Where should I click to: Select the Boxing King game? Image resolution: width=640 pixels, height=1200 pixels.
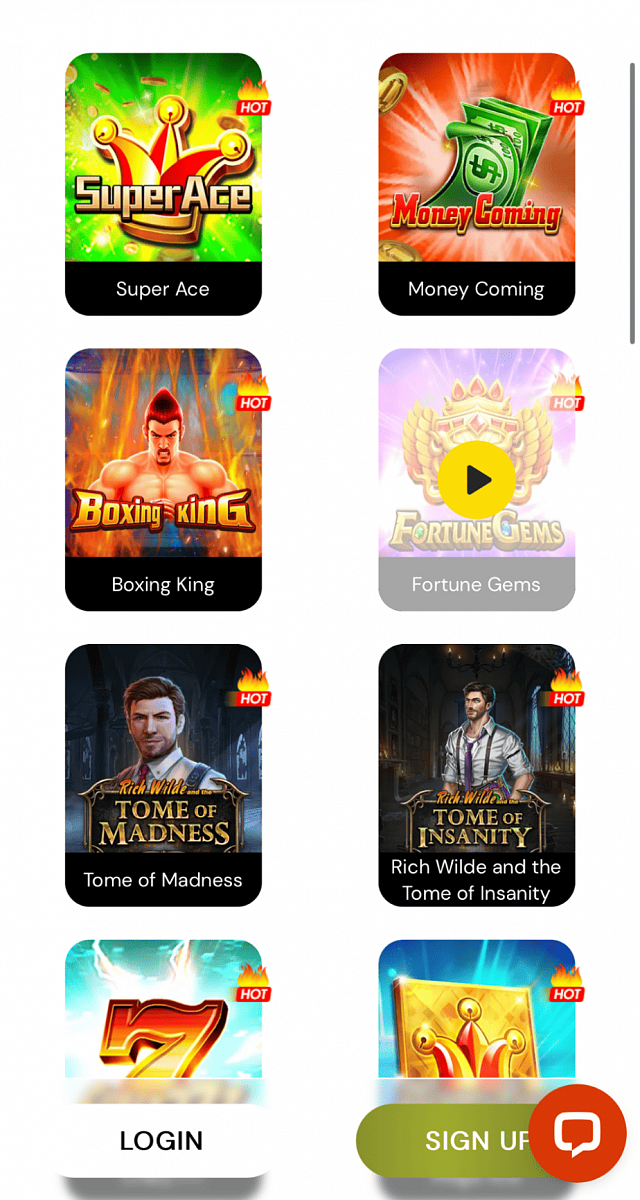(x=163, y=479)
